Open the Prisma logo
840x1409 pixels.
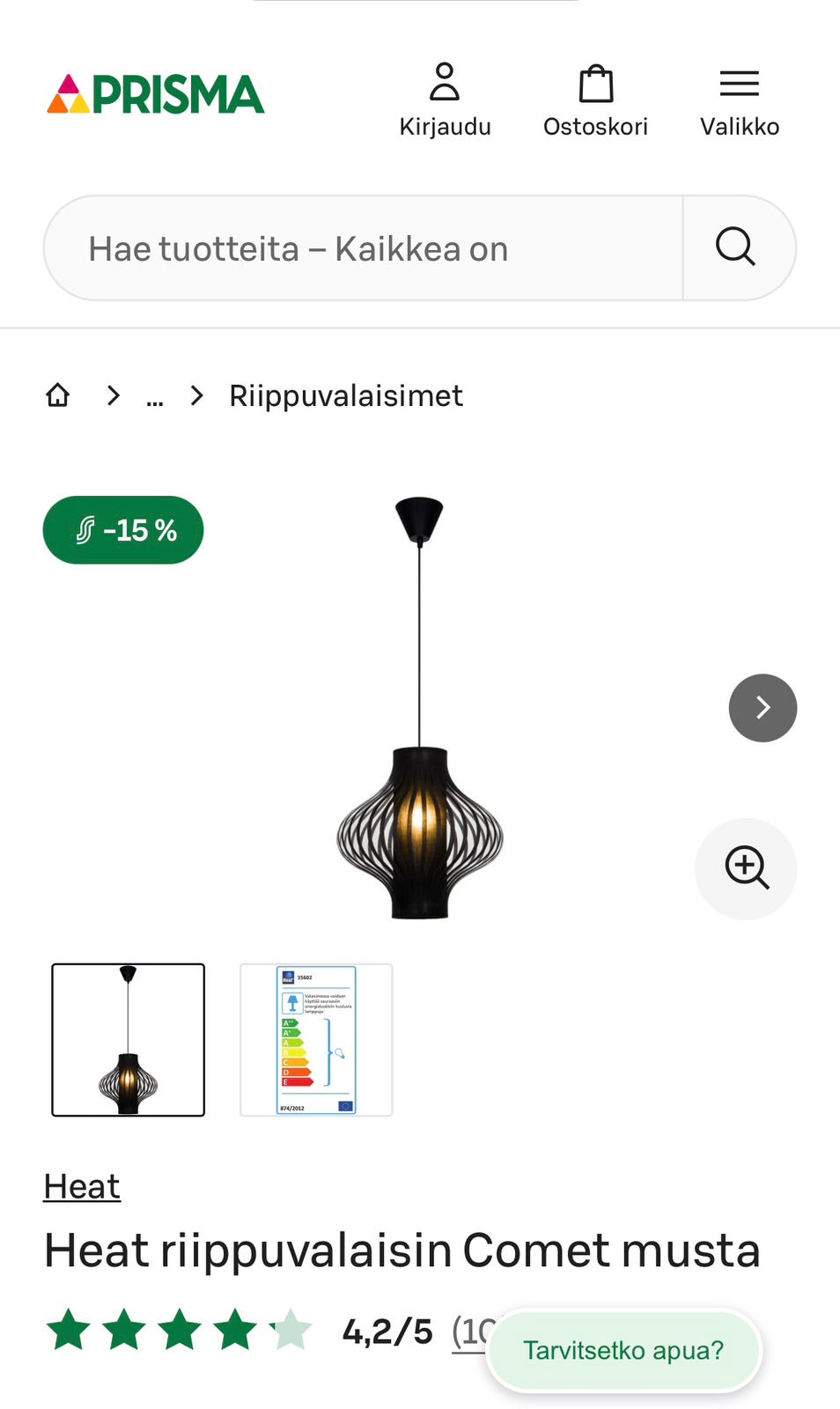[155, 94]
